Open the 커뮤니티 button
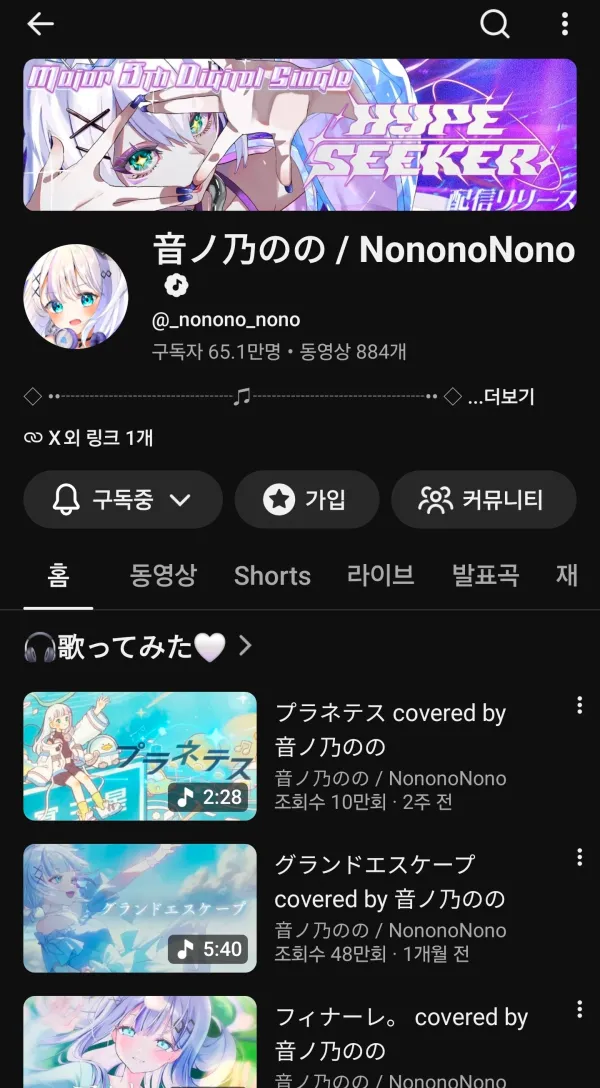This screenshot has width=600, height=1088. [483, 500]
